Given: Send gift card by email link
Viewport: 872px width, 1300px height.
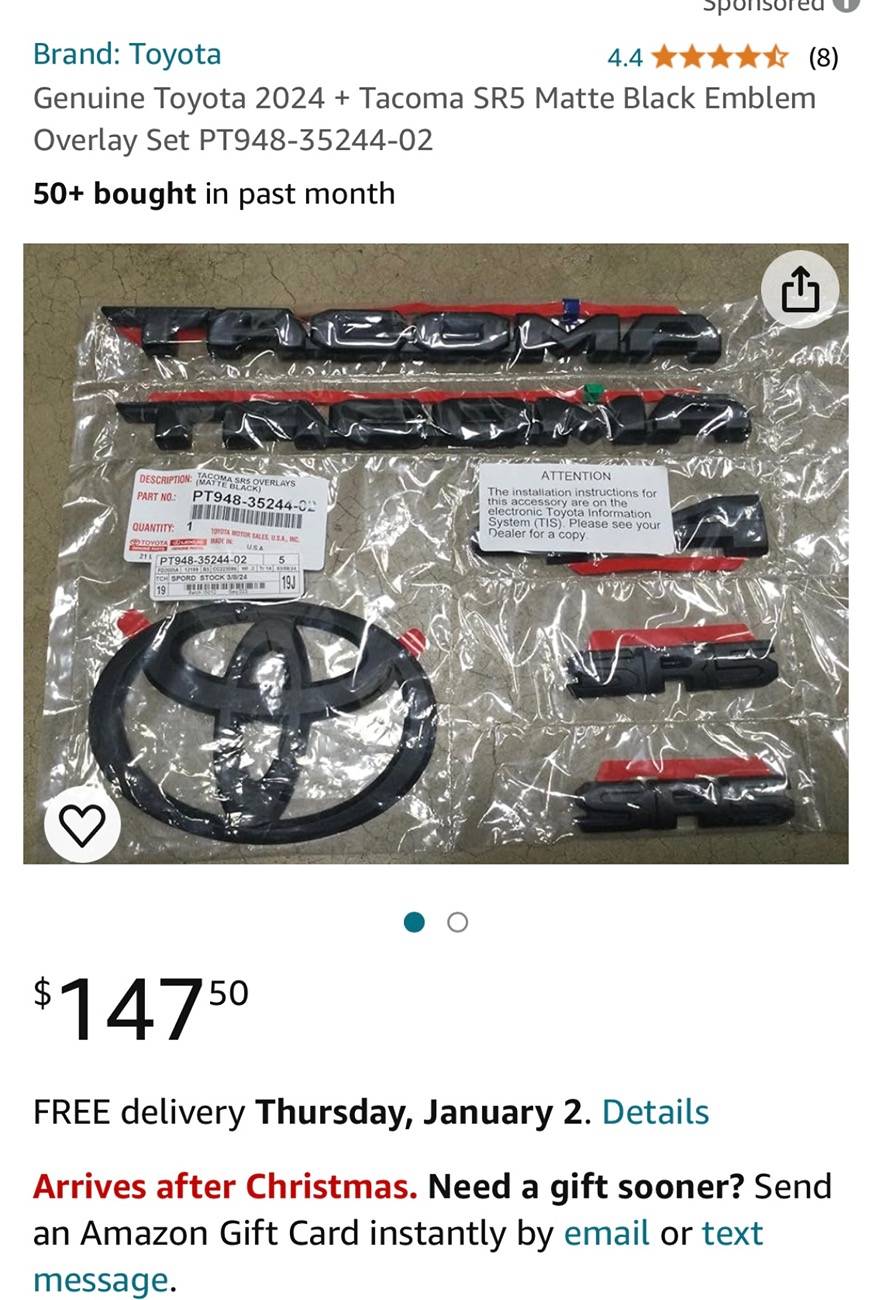Looking at the screenshot, I should tap(606, 1233).
